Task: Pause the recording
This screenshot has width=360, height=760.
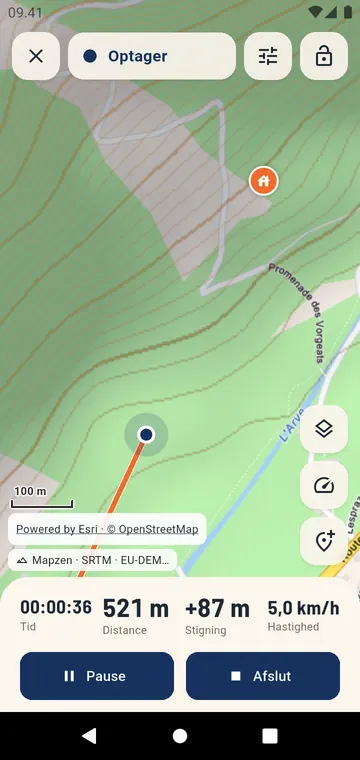Action: [97, 676]
